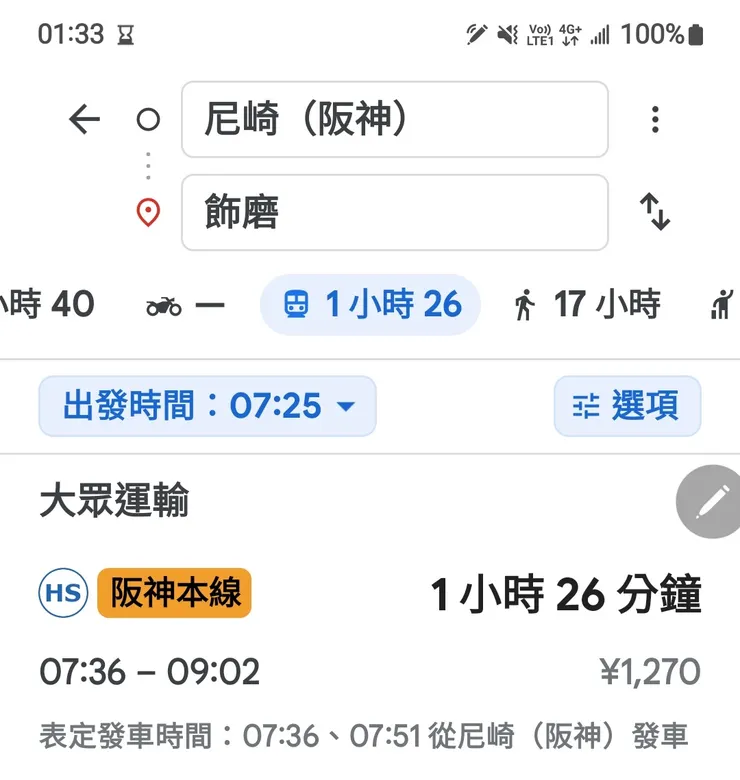740x780 pixels.
Task: Tap the destination field 飾磨
Action: (x=394, y=212)
